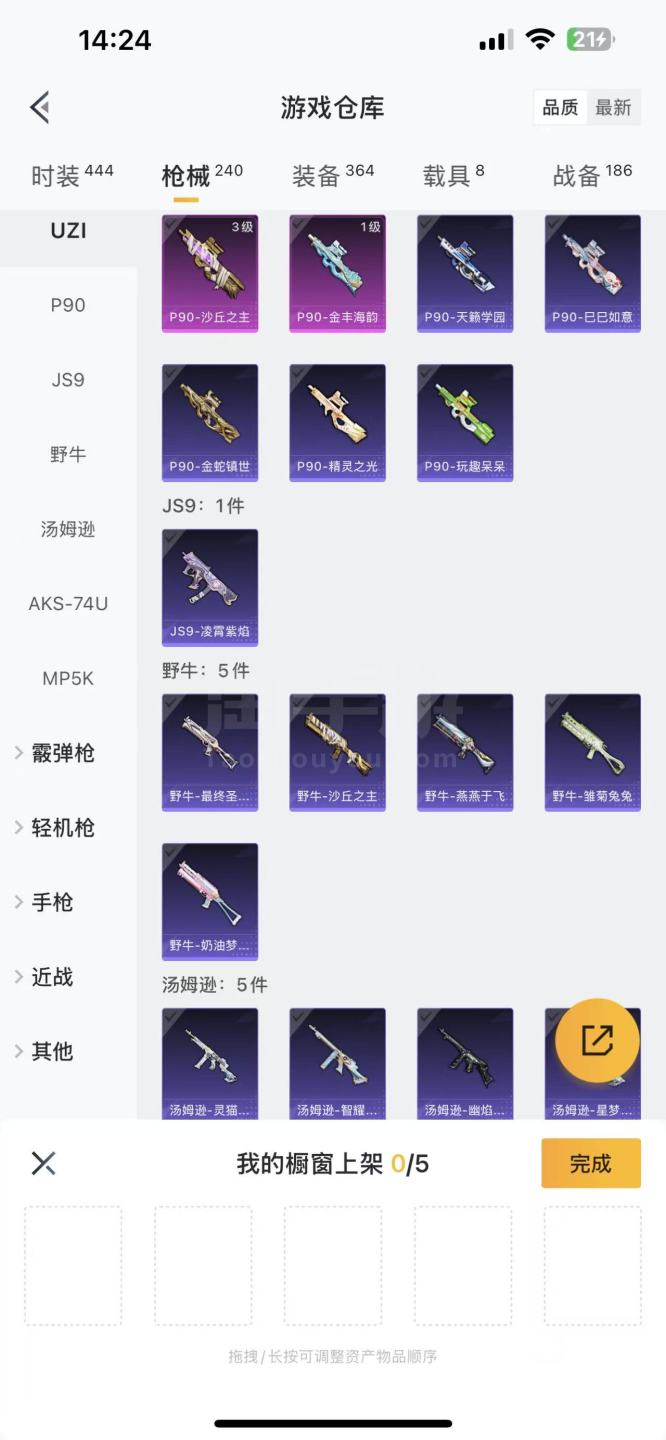Viewport: 666px width, 1440px height.
Task: Expand the 霰弹枪 category
Action: point(62,753)
